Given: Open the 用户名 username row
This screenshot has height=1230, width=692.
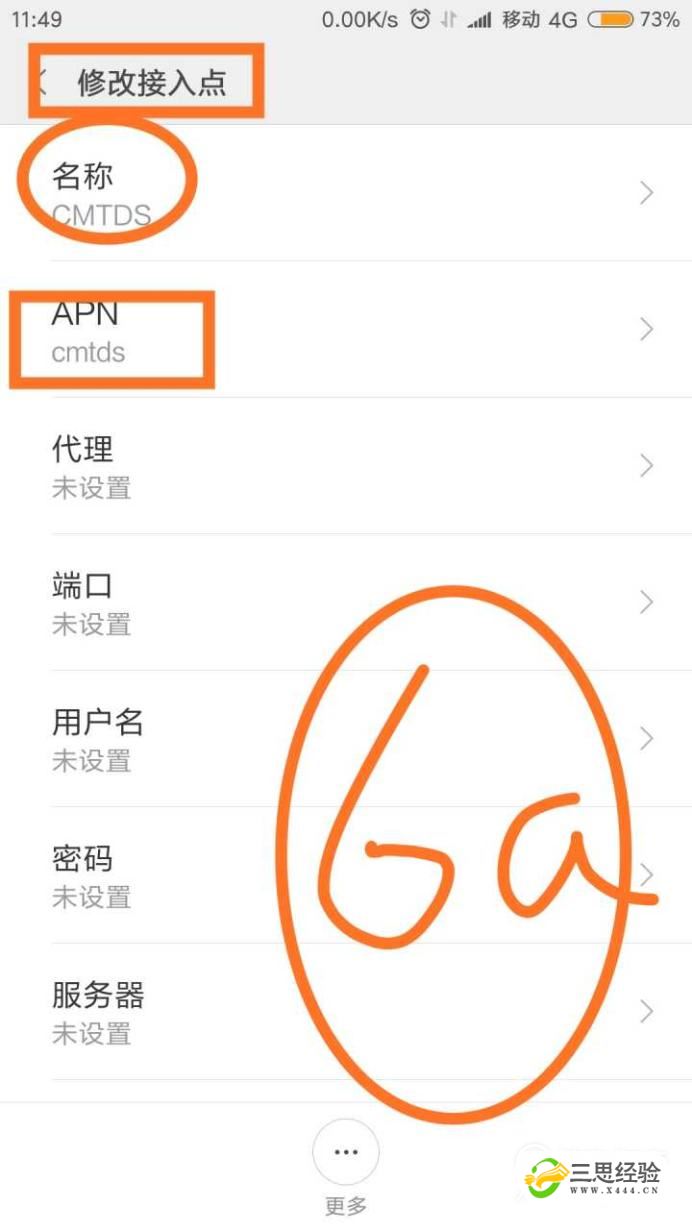Looking at the screenshot, I should [345, 738].
